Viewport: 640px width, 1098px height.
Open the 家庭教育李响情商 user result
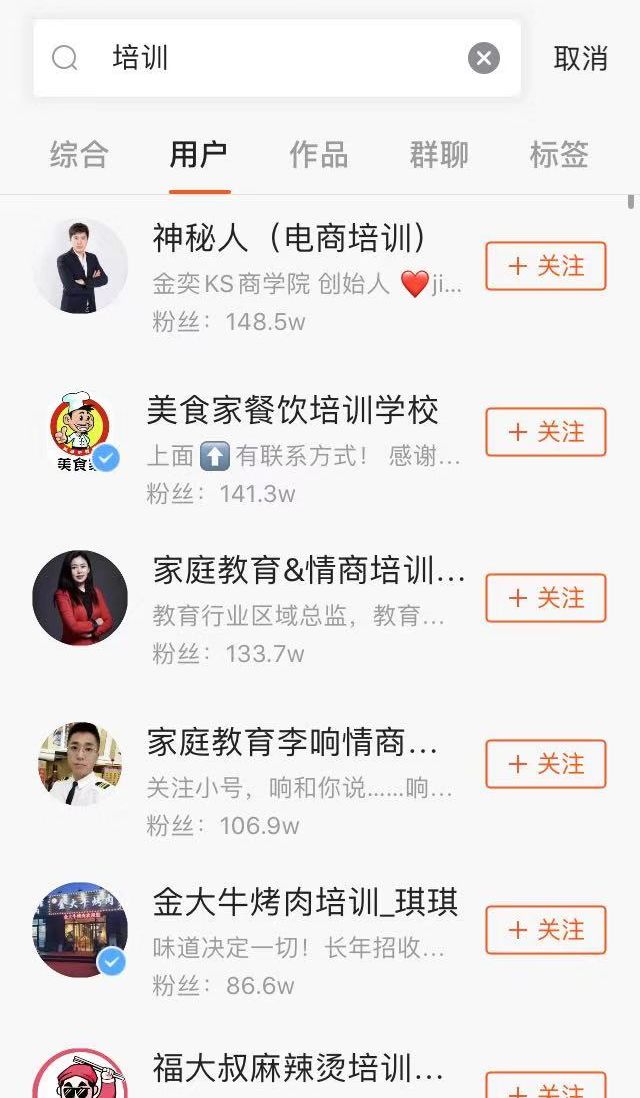tap(292, 742)
